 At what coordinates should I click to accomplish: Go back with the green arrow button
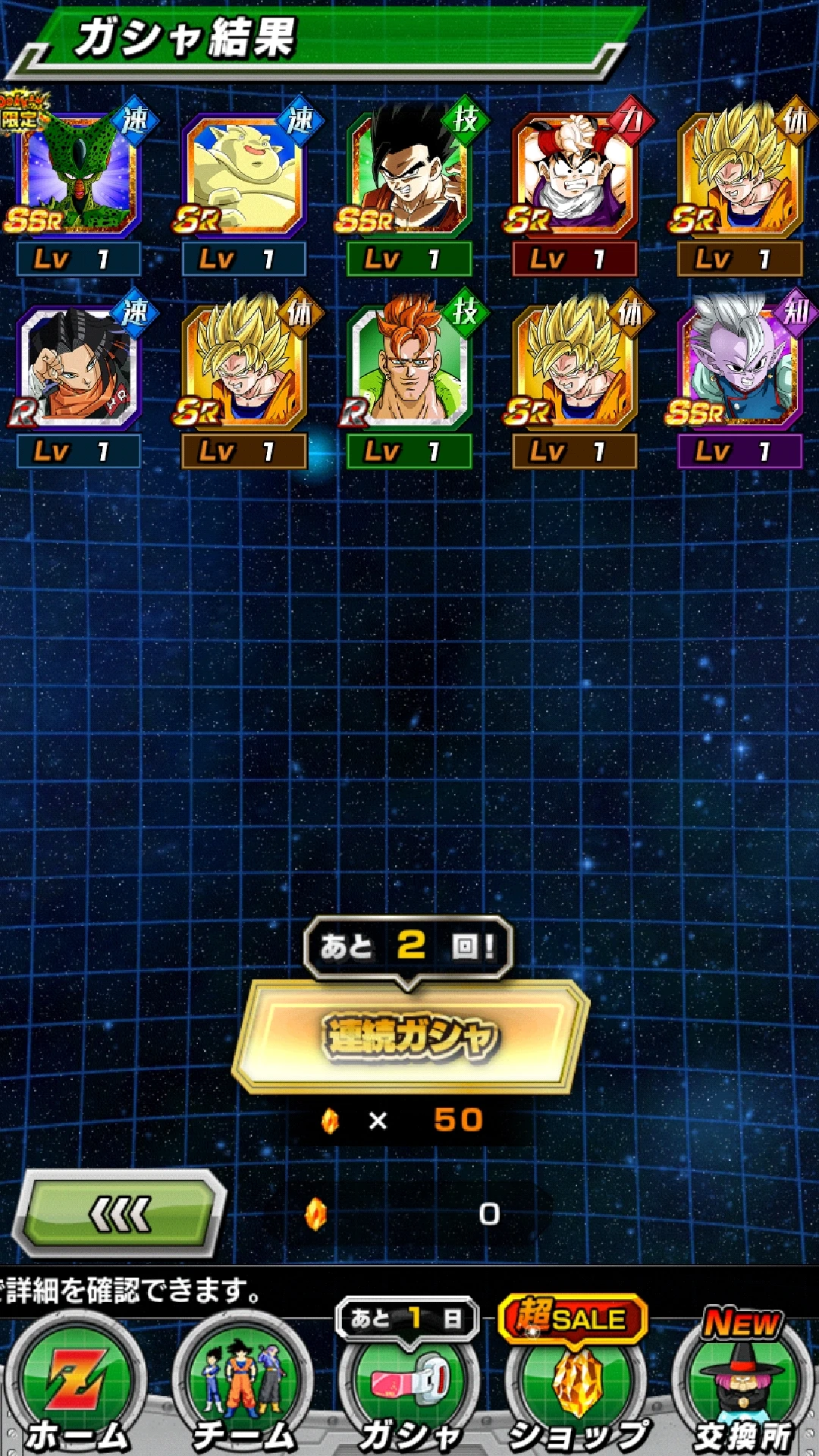[x=121, y=1213]
